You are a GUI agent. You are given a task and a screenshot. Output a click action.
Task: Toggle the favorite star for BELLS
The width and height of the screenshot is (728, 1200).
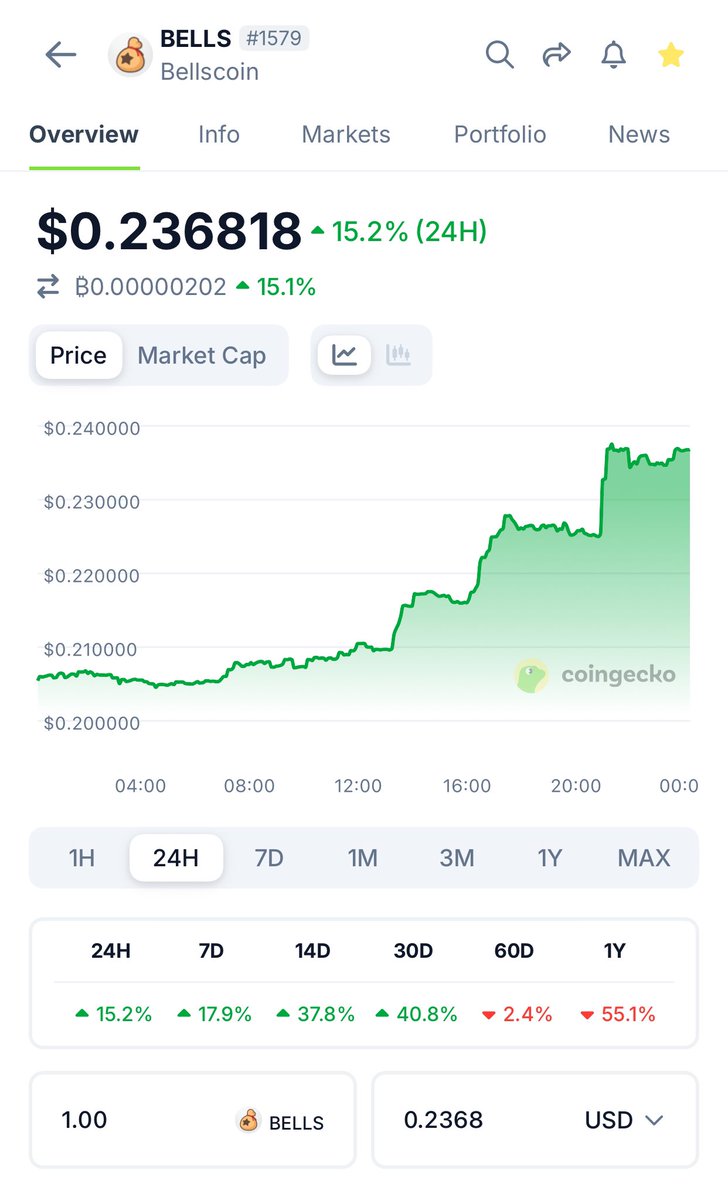[x=671, y=55]
